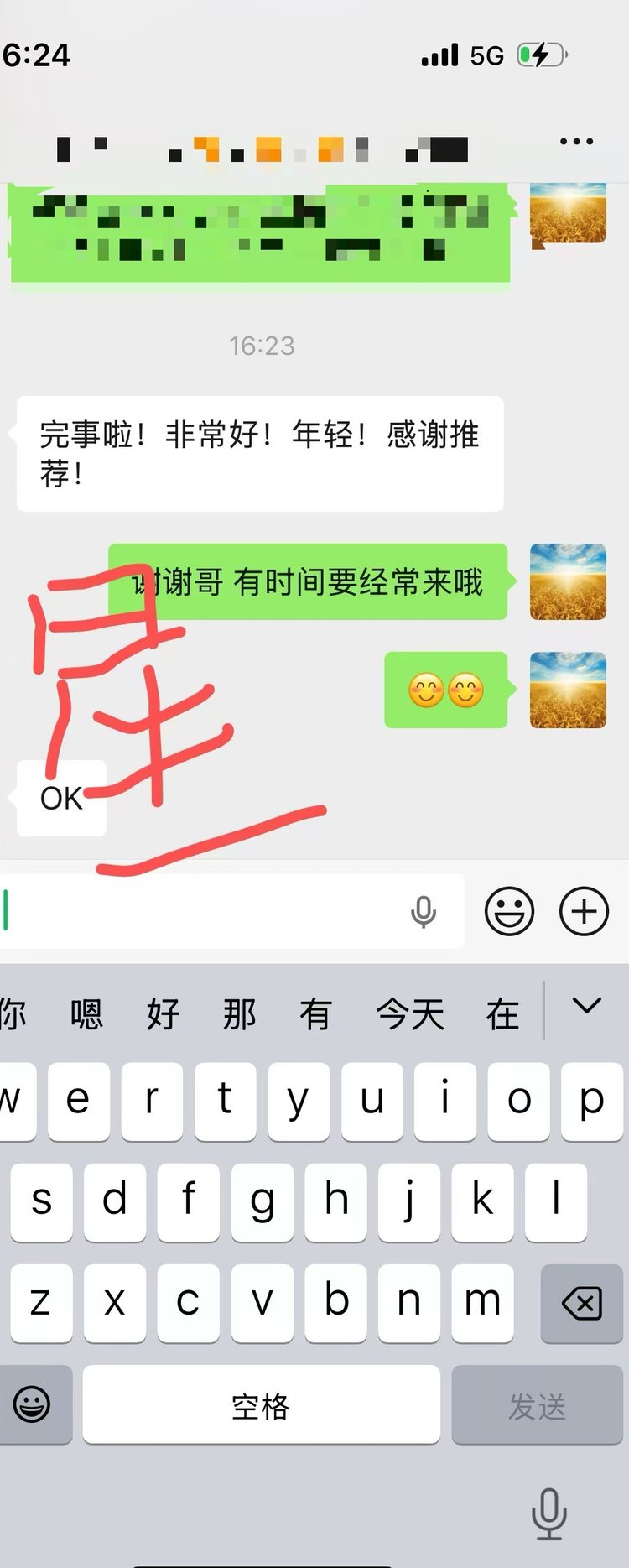Start dictation with the keyboard microphone
Image resolution: width=629 pixels, height=1568 pixels.
[x=549, y=1513]
